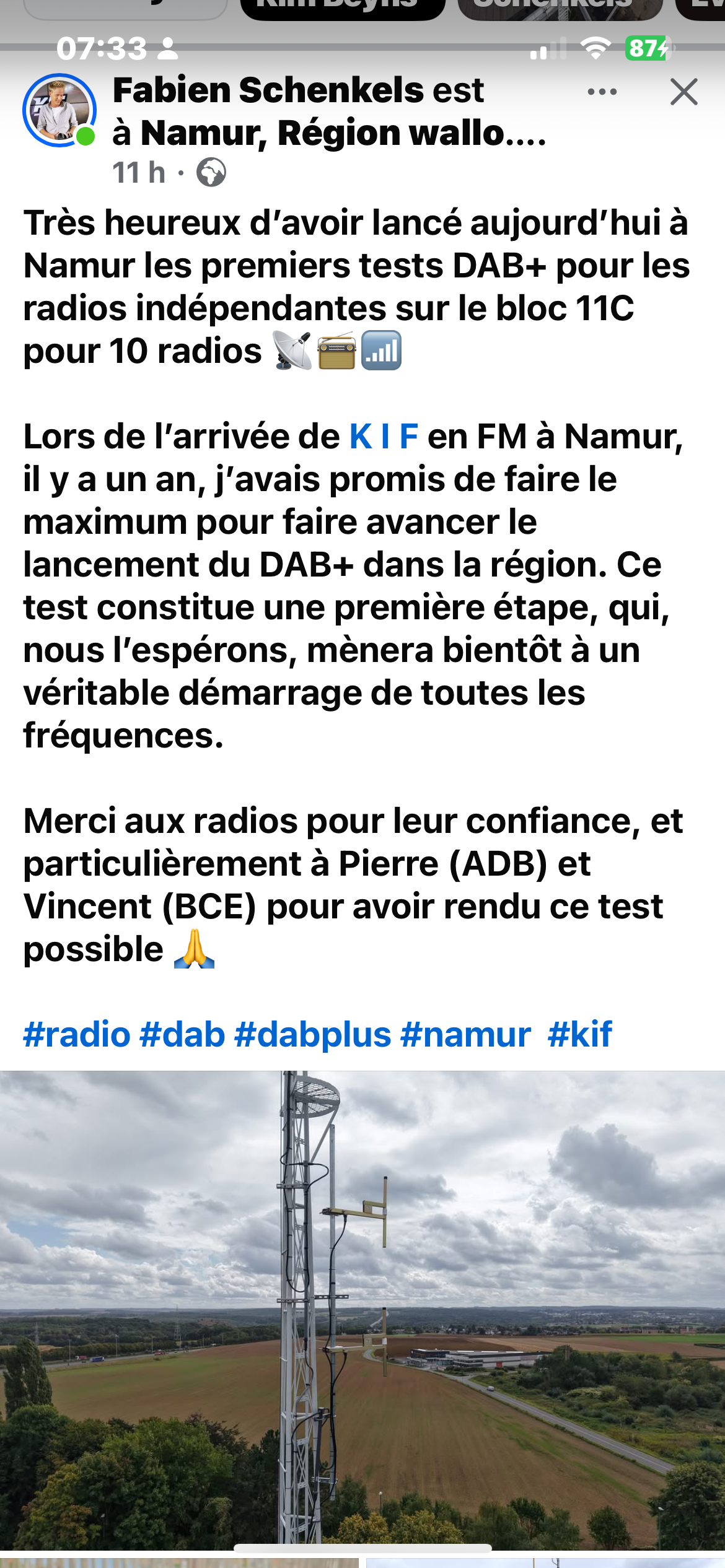Screen dimensions: 725x1568
Task: View the antenna tower photo
Action: click(362, 1310)
